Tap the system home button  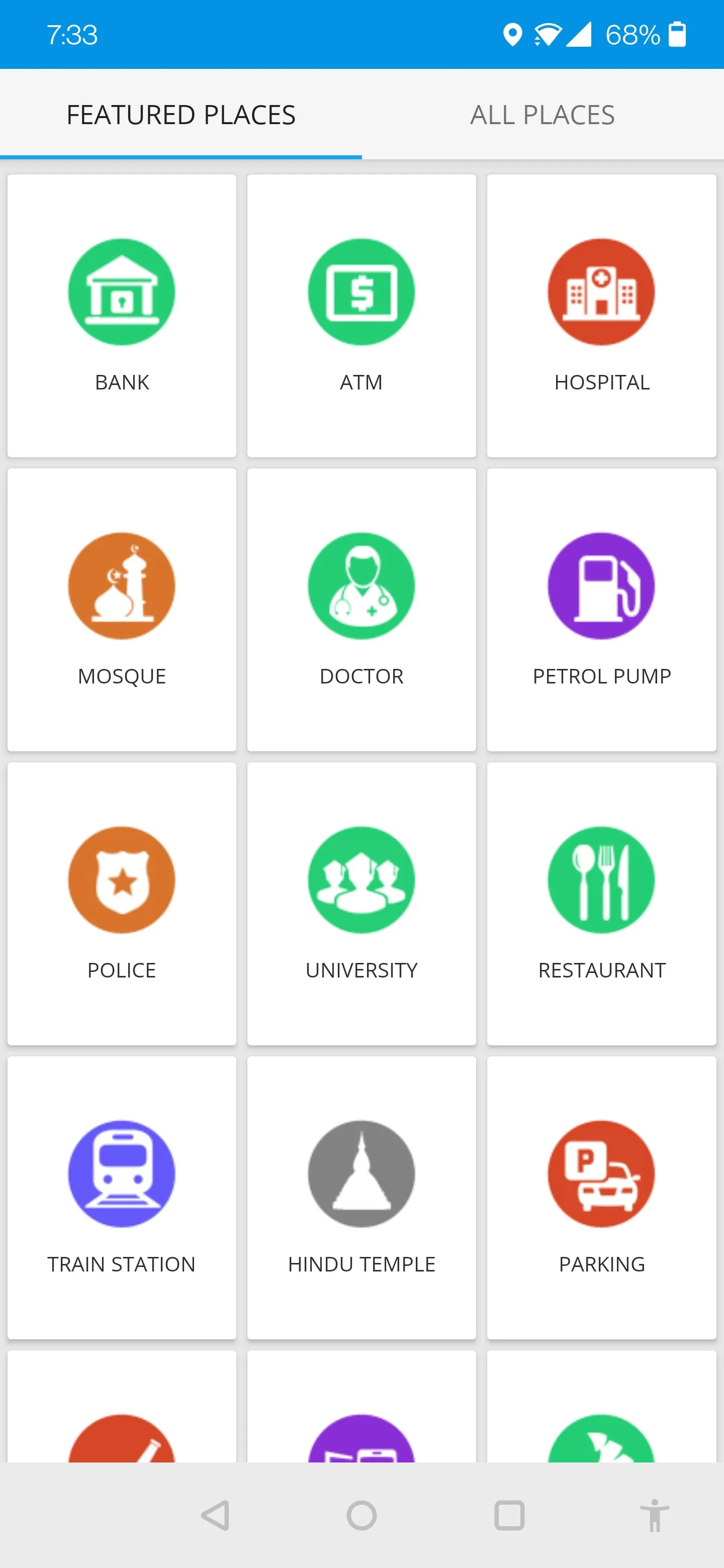click(x=361, y=1515)
